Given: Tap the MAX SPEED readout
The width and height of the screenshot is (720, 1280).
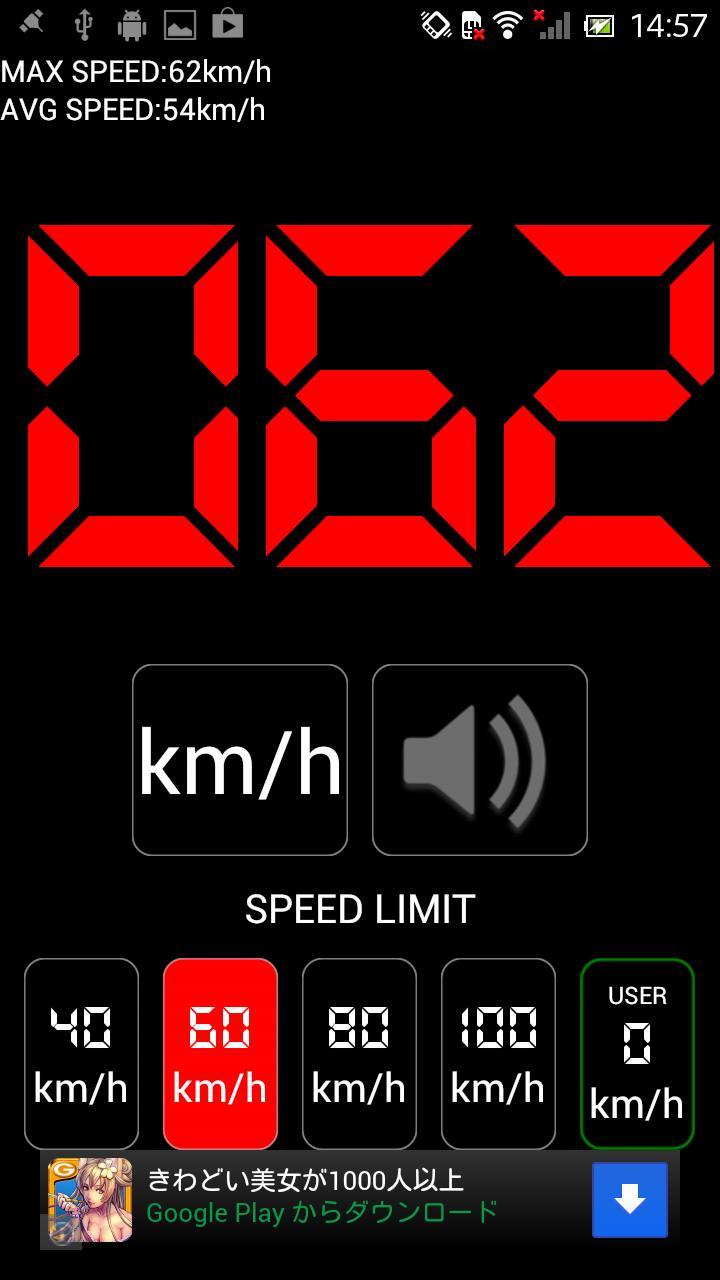Looking at the screenshot, I should click(137, 72).
